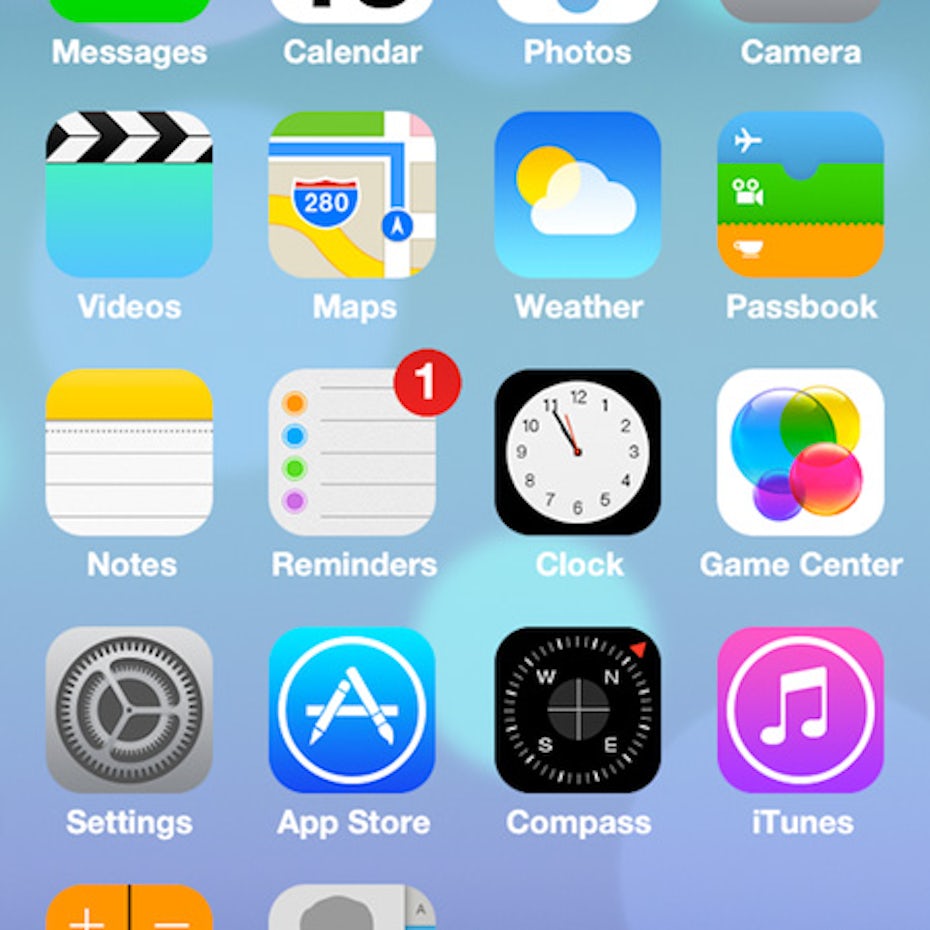The image size is (930, 930).
Task: Open the Contacts app icon
Action: pos(352,908)
